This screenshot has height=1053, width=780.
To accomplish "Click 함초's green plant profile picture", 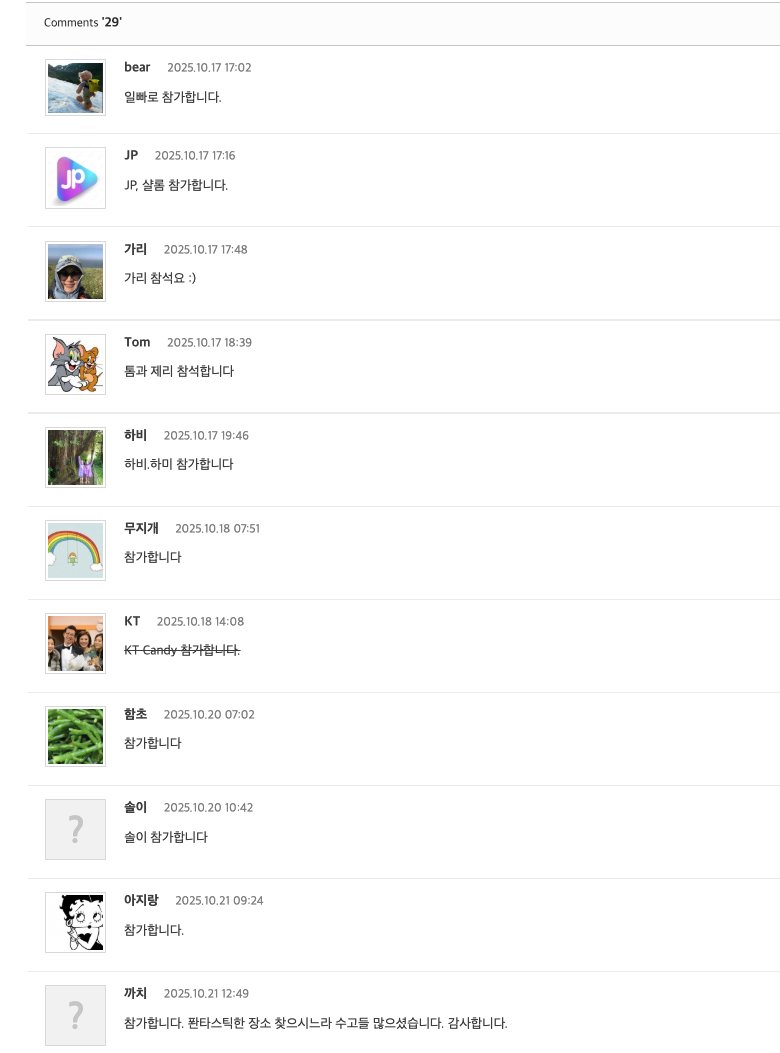I will click(74, 736).
